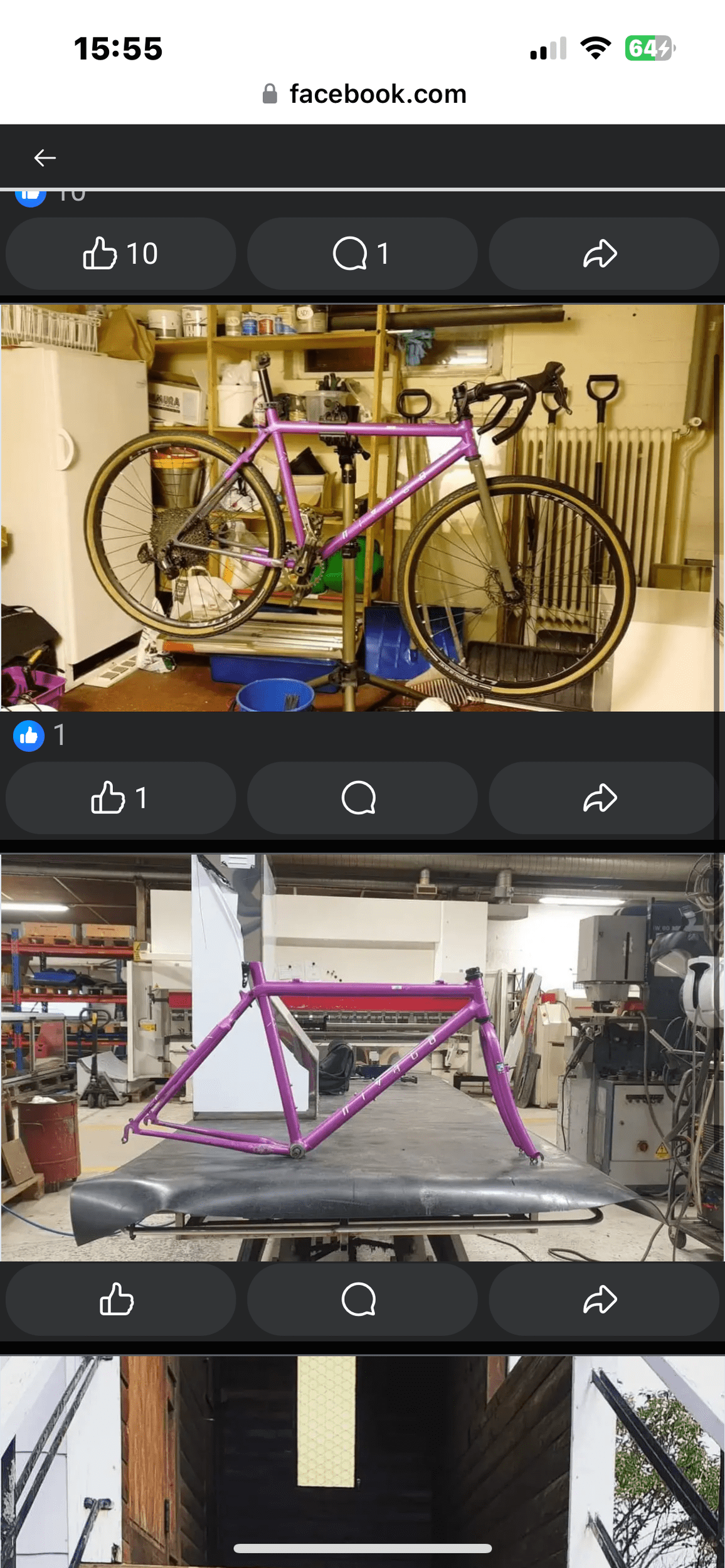
Task: Tap the facebook.com address bar
Action: (364, 94)
